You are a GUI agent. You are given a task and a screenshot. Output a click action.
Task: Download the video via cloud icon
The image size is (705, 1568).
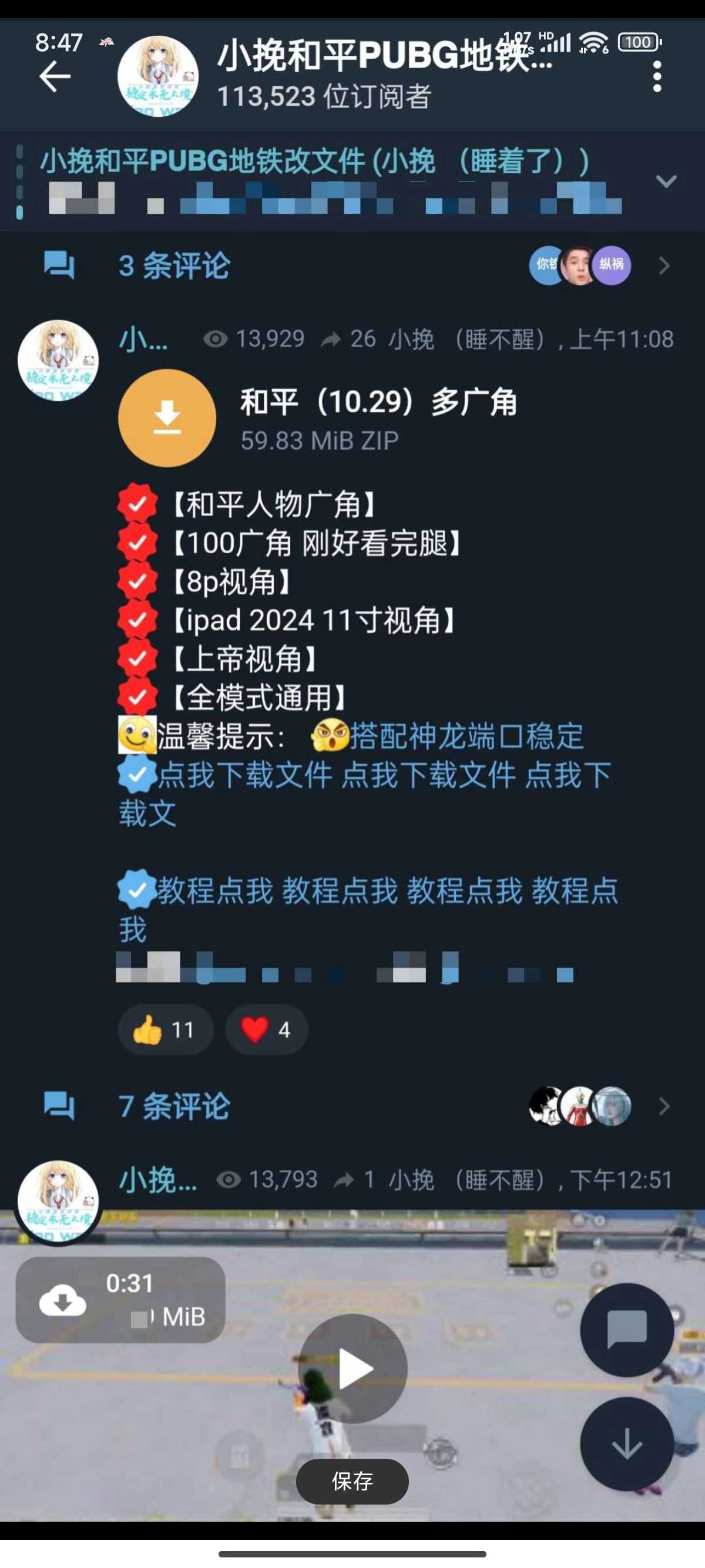(x=63, y=1301)
